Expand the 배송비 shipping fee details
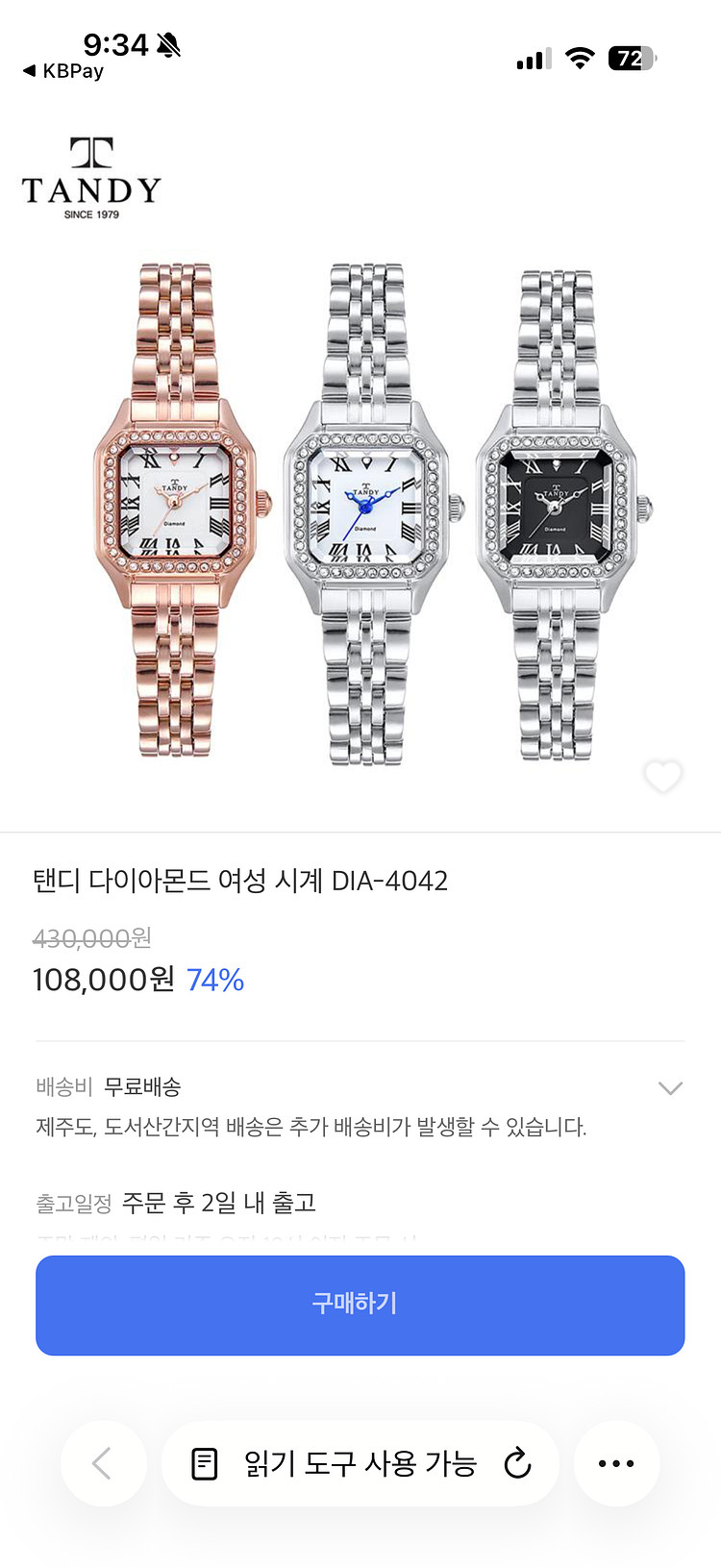721x1568 pixels. click(x=669, y=1088)
